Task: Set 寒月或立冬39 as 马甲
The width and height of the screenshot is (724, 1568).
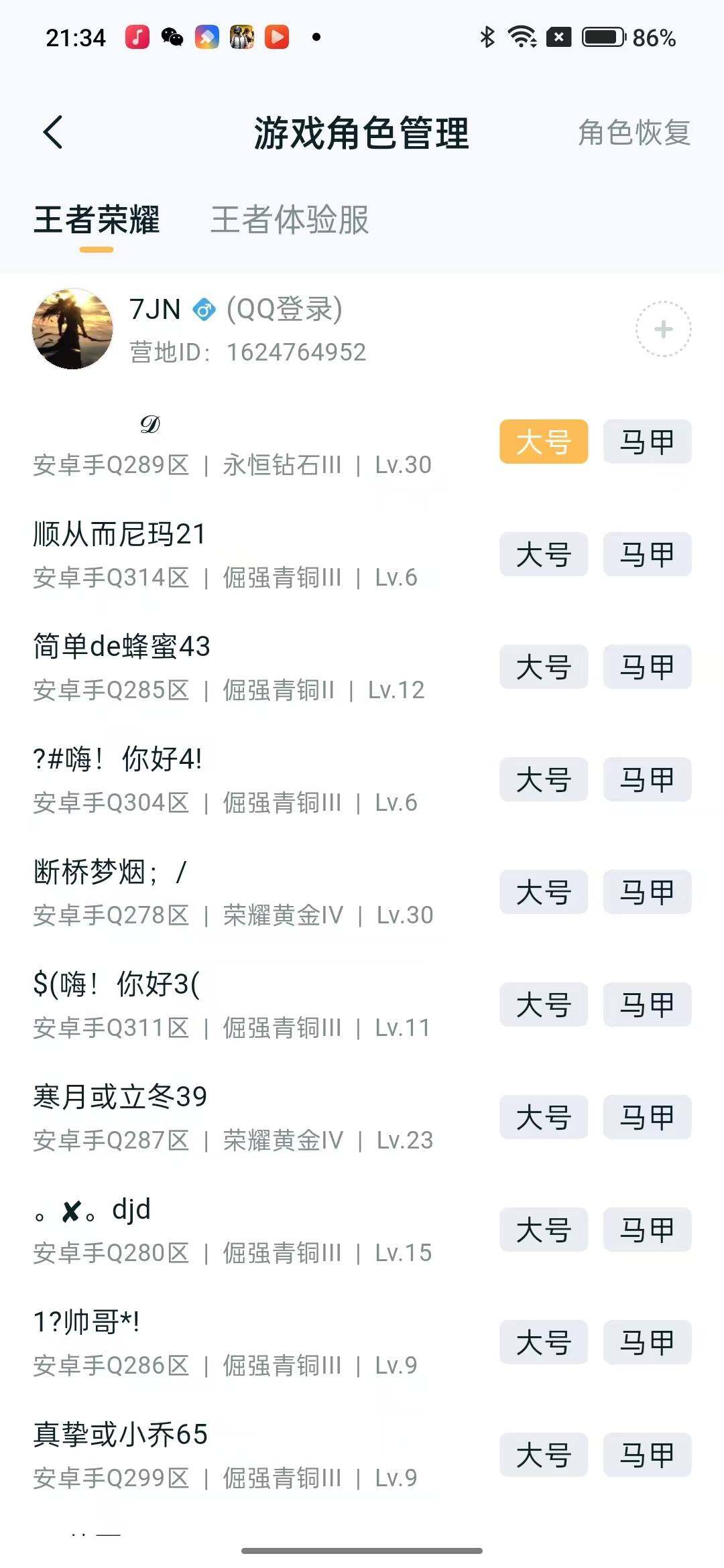Action: [646, 1117]
